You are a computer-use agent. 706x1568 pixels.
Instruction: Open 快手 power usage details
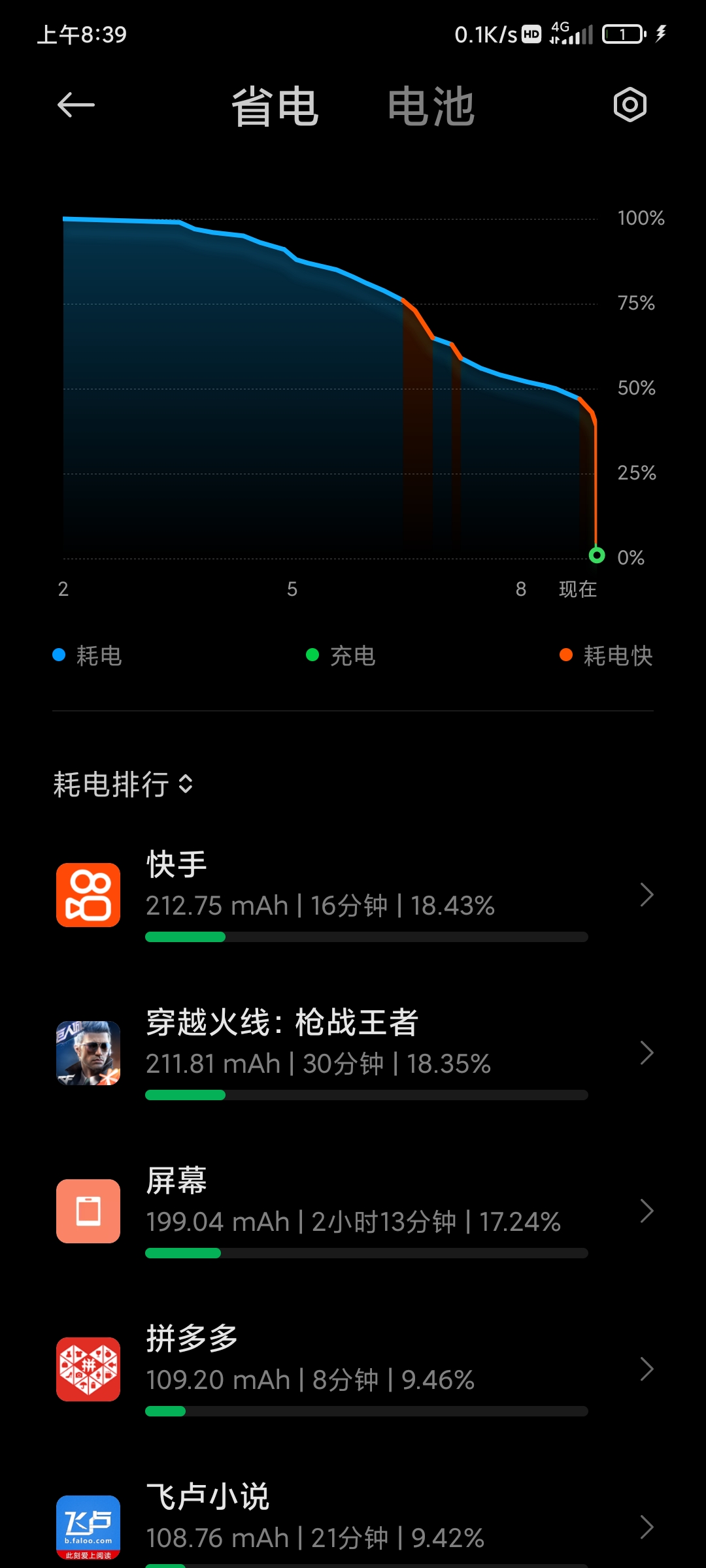353,895
